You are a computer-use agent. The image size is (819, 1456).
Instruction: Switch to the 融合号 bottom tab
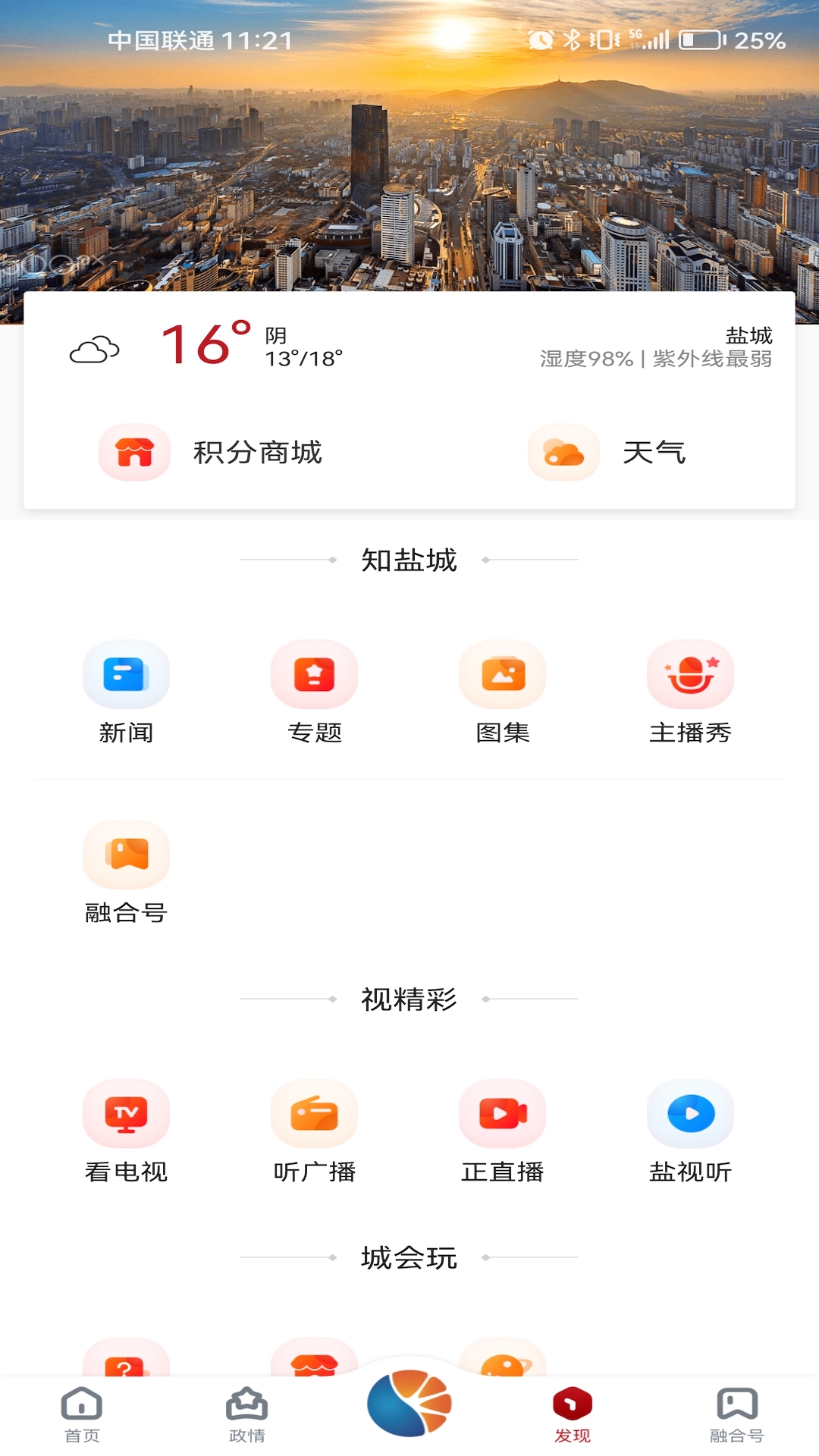(x=736, y=1414)
